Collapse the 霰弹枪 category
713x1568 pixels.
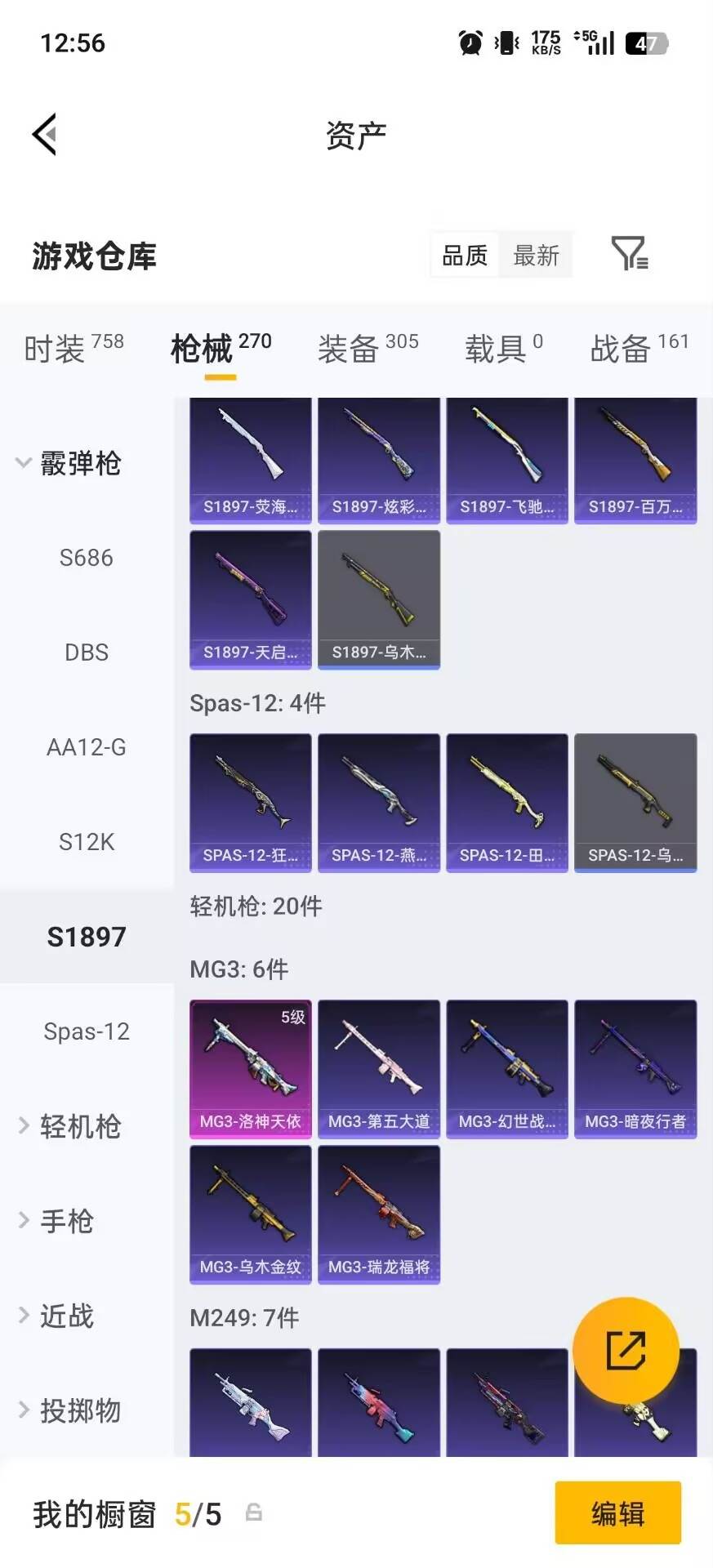coord(80,462)
